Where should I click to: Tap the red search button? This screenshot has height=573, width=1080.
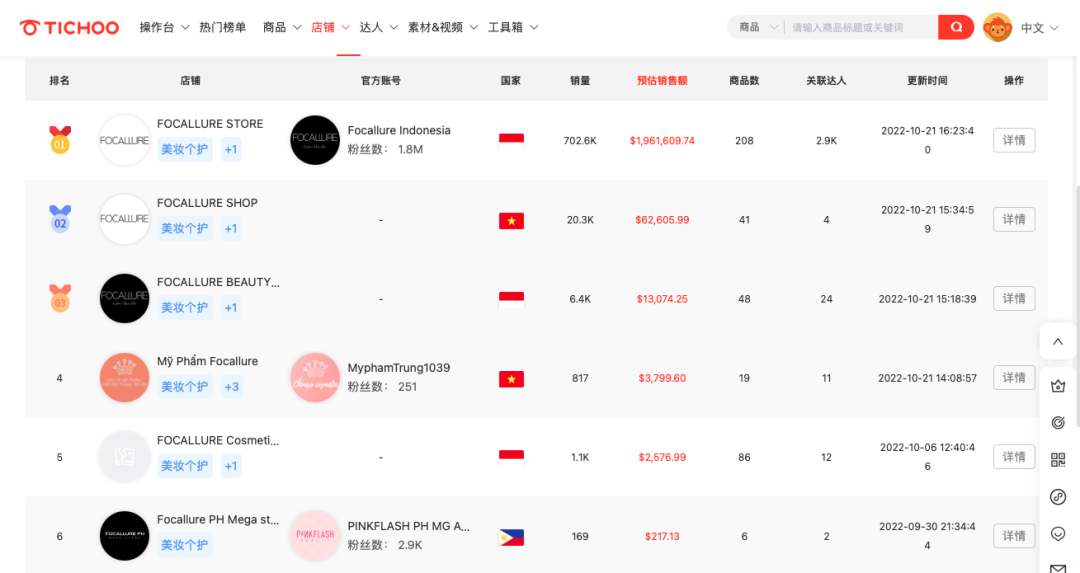point(956,27)
